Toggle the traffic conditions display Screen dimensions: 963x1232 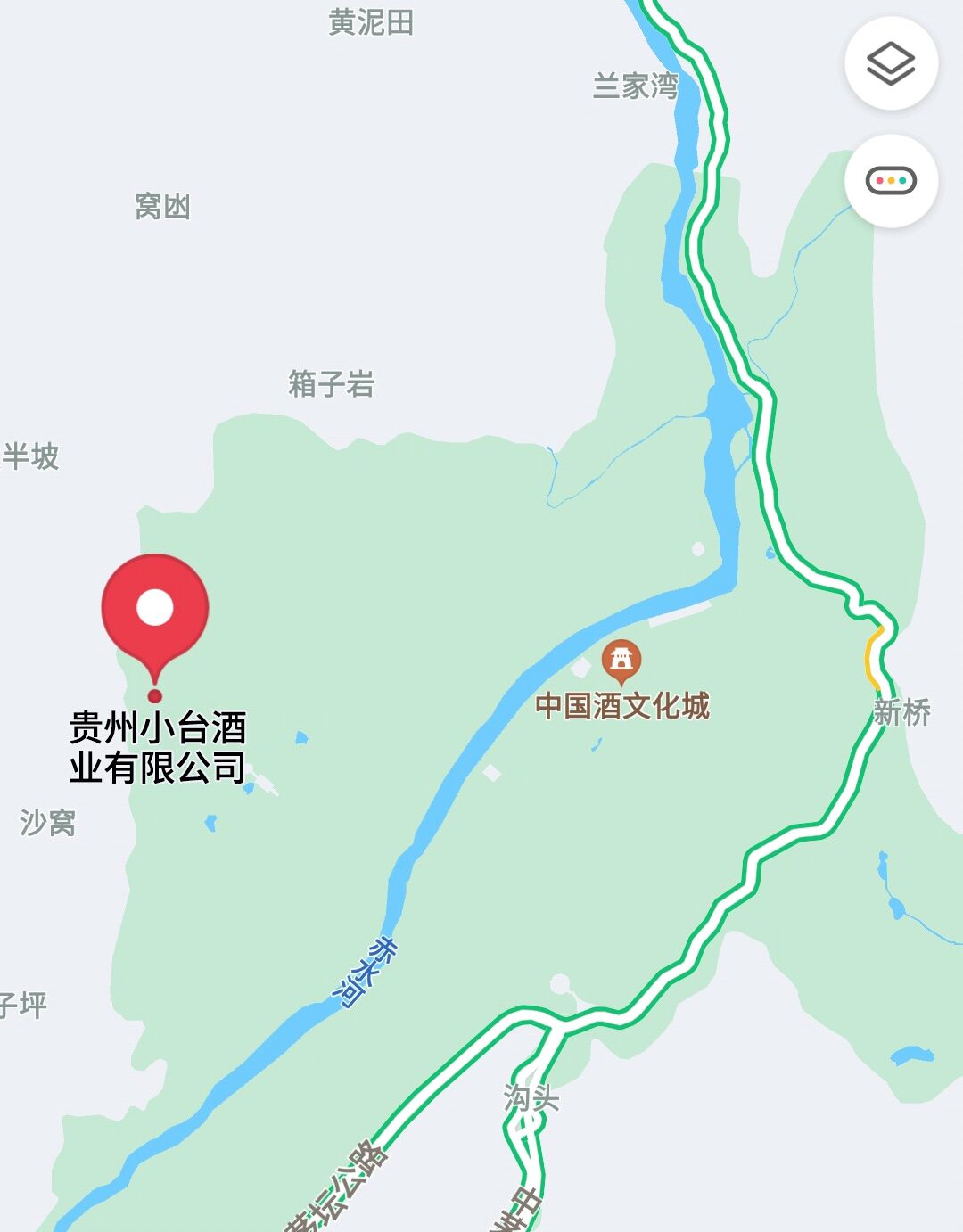click(891, 181)
